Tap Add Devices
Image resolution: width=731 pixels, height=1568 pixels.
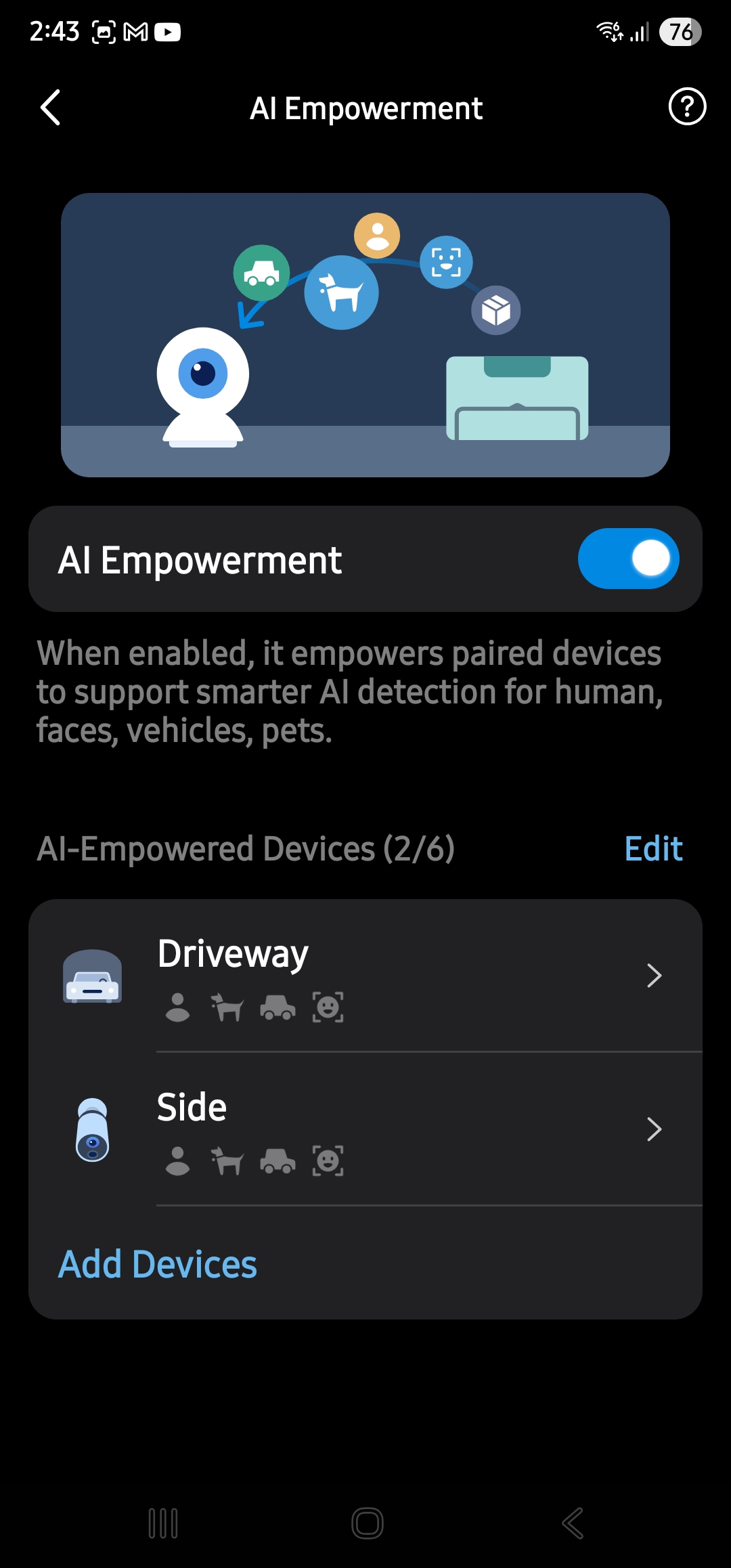pyautogui.click(x=158, y=1264)
